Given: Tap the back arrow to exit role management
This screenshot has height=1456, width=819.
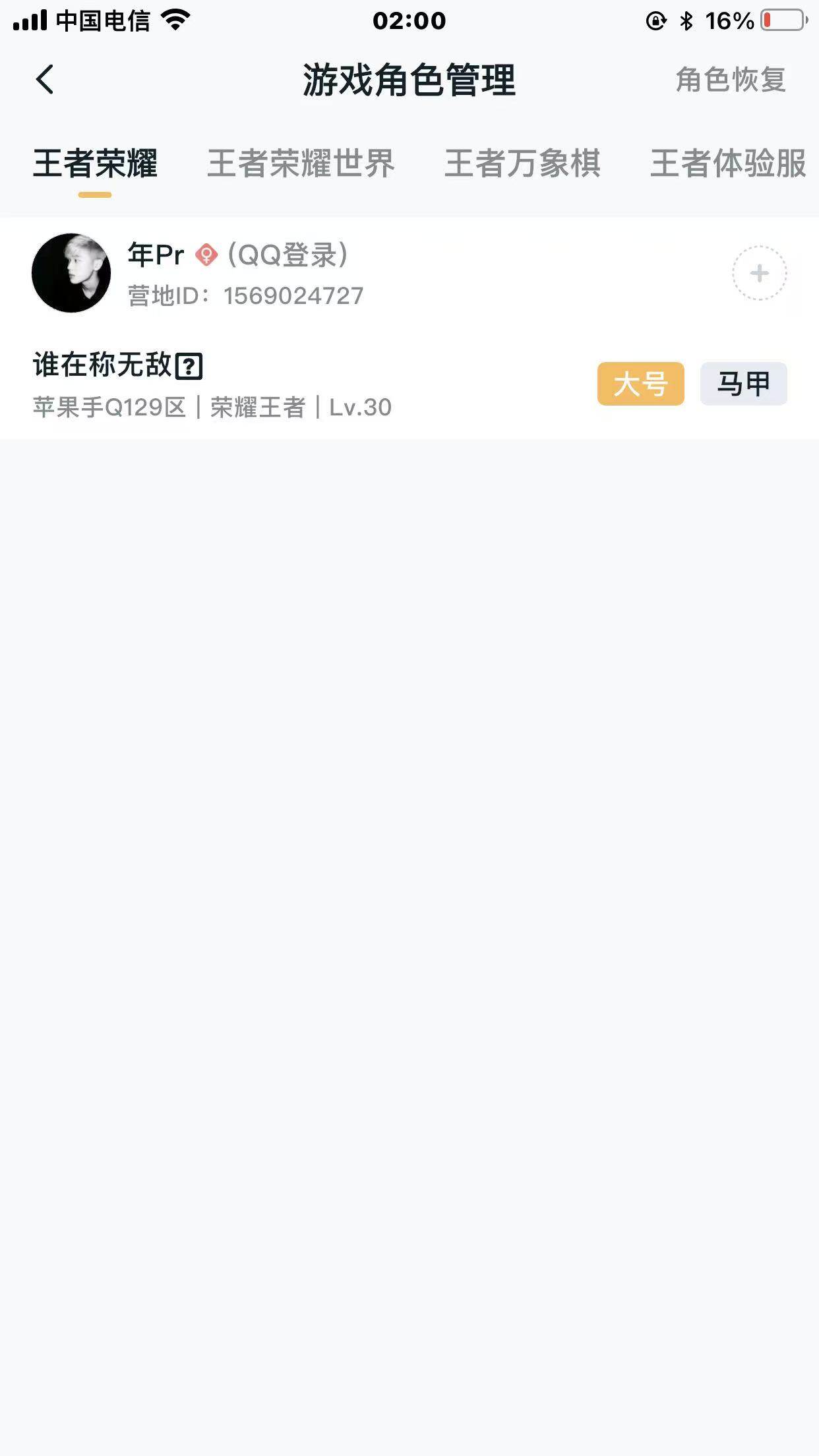Looking at the screenshot, I should tap(44, 80).
